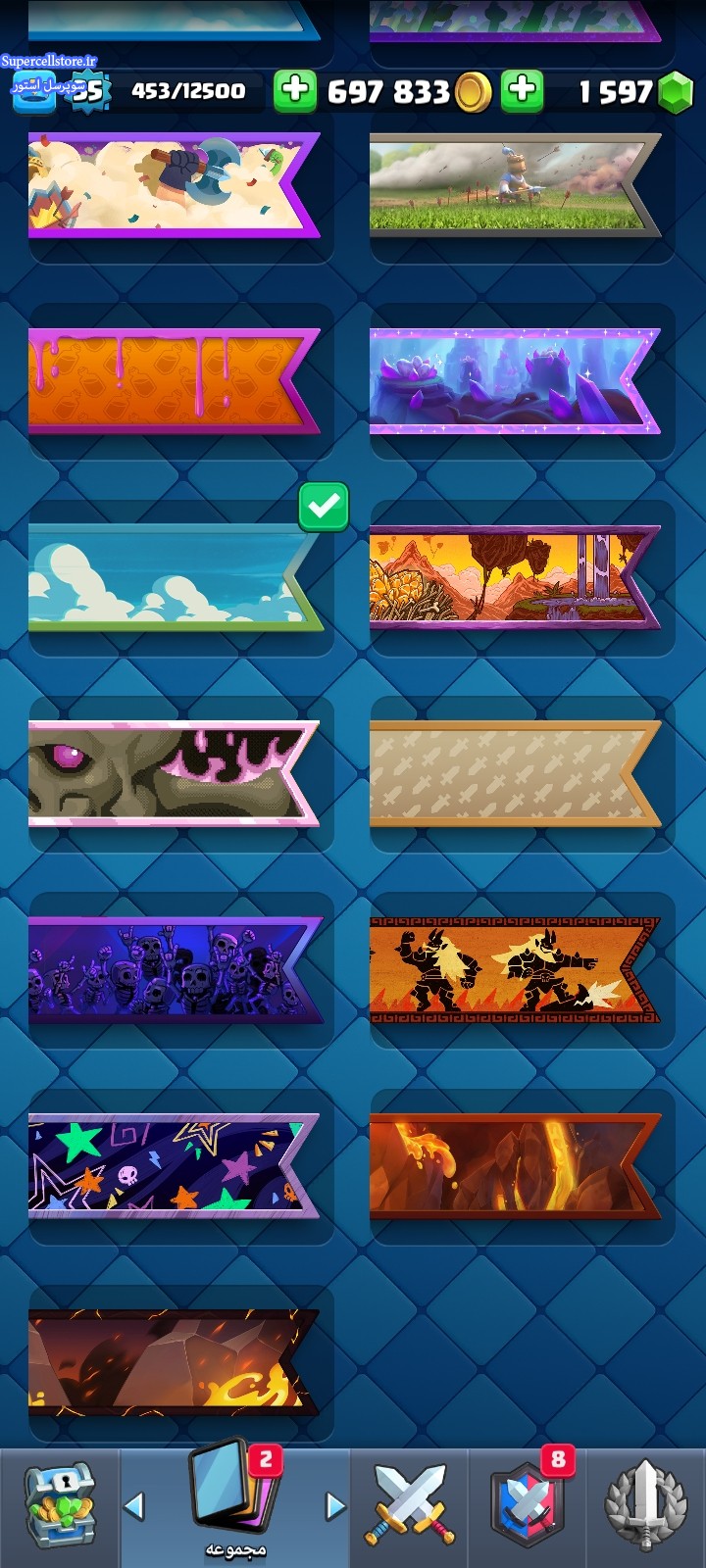Select the orange desert landscape banner
706x1568 pixels.
click(513, 577)
